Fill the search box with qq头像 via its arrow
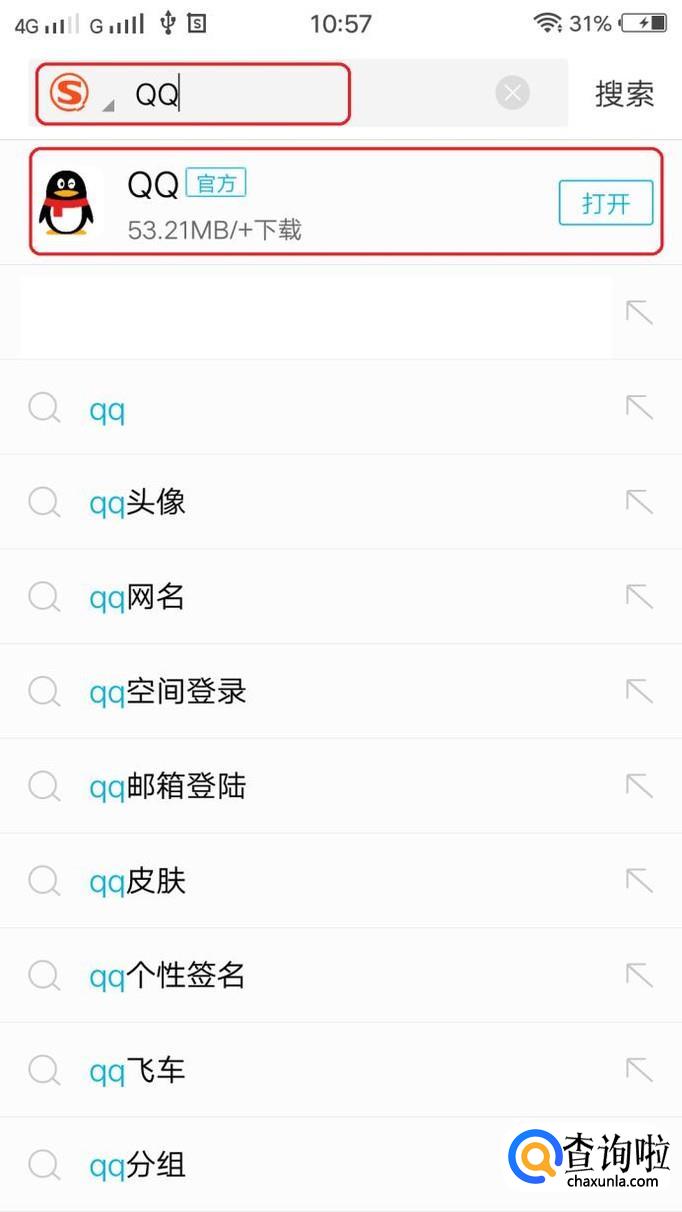The width and height of the screenshot is (682, 1212). coord(639,501)
